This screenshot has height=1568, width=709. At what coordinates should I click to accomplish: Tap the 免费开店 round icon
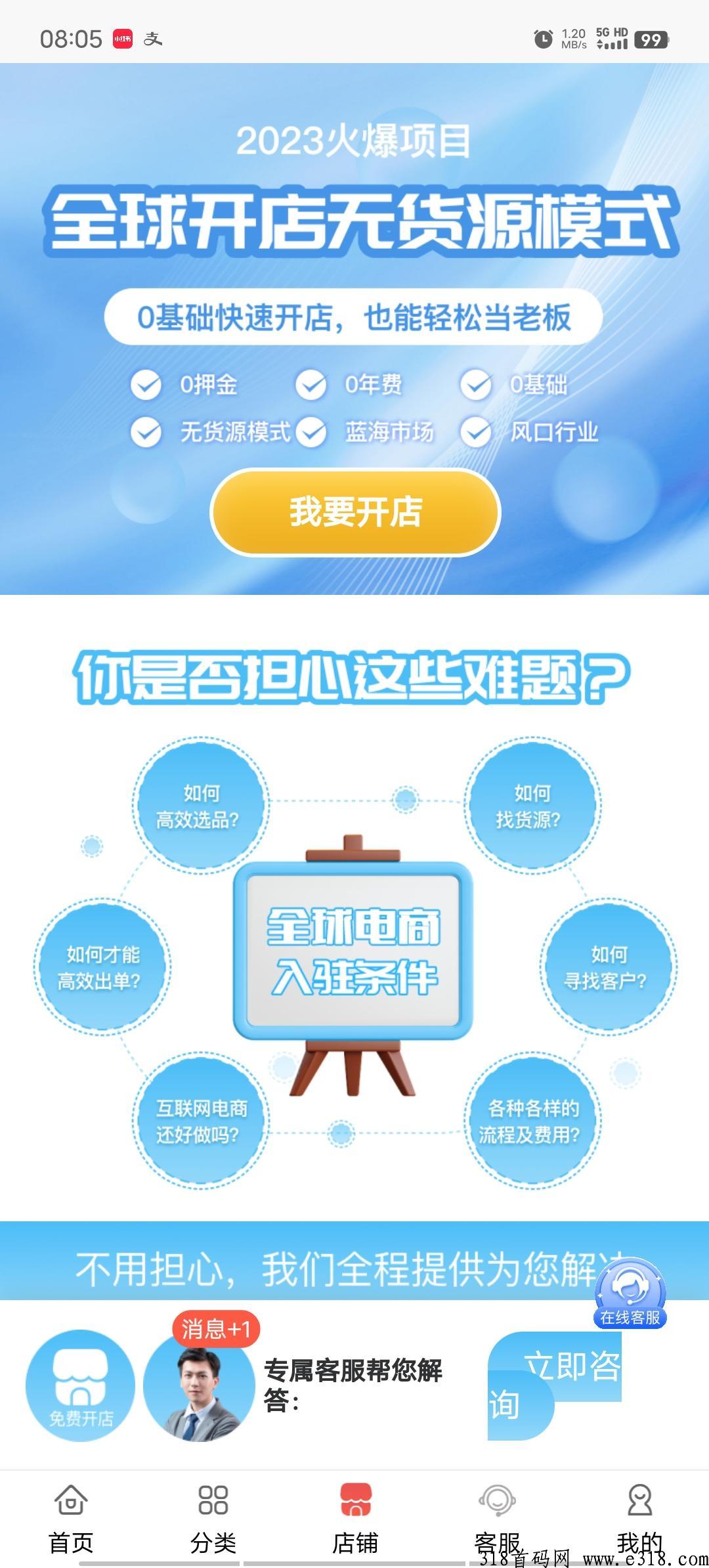click(x=80, y=1386)
